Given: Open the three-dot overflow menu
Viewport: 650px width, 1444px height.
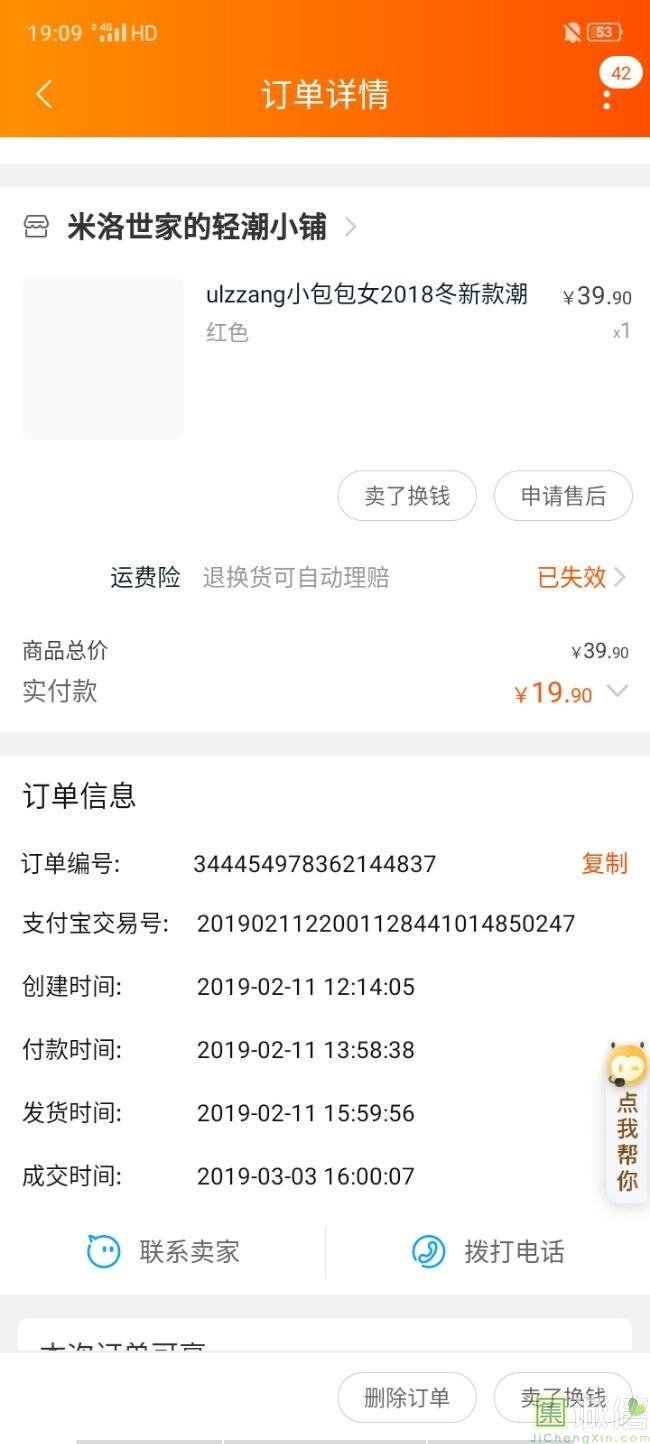Looking at the screenshot, I should (607, 96).
